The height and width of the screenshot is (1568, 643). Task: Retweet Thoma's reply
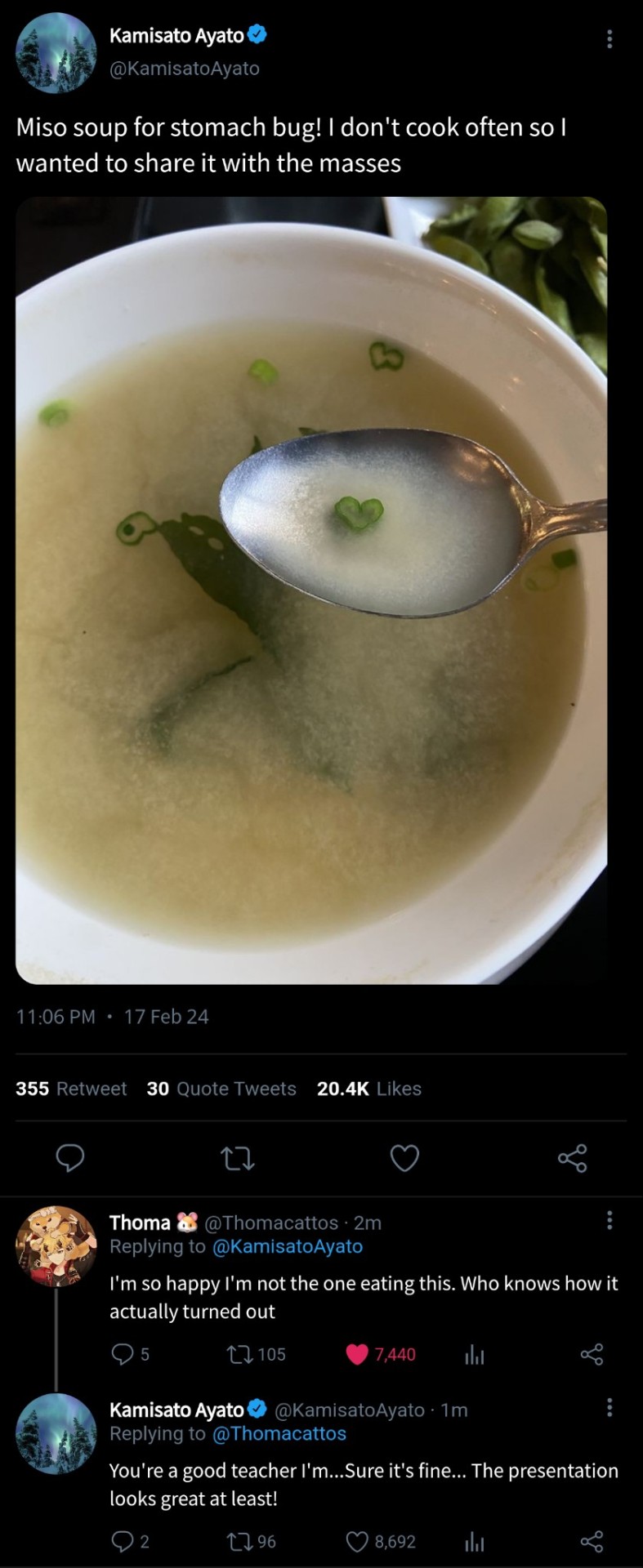(x=239, y=1354)
